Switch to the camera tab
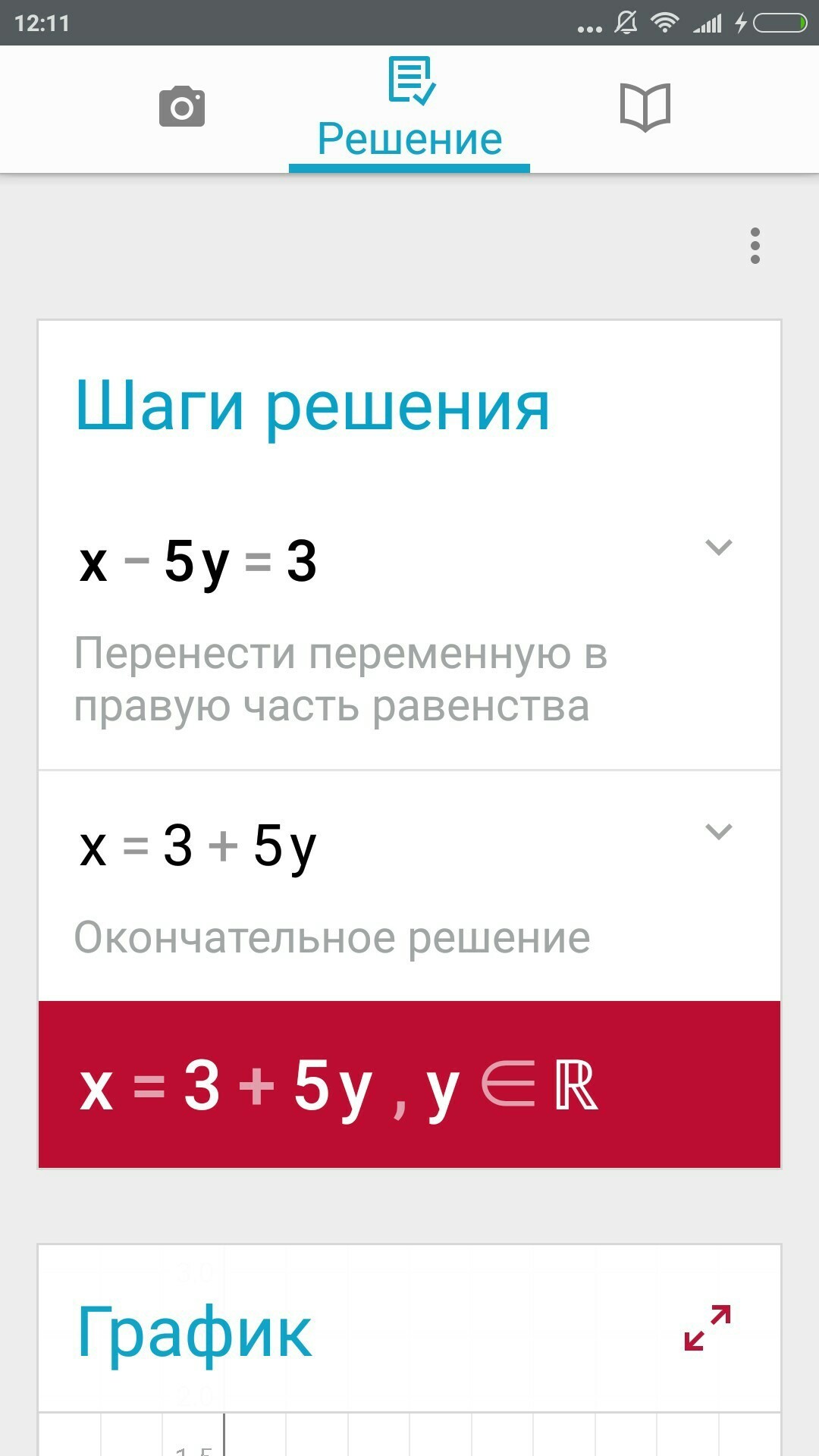Viewport: 819px width, 1456px height. click(x=182, y=107)
